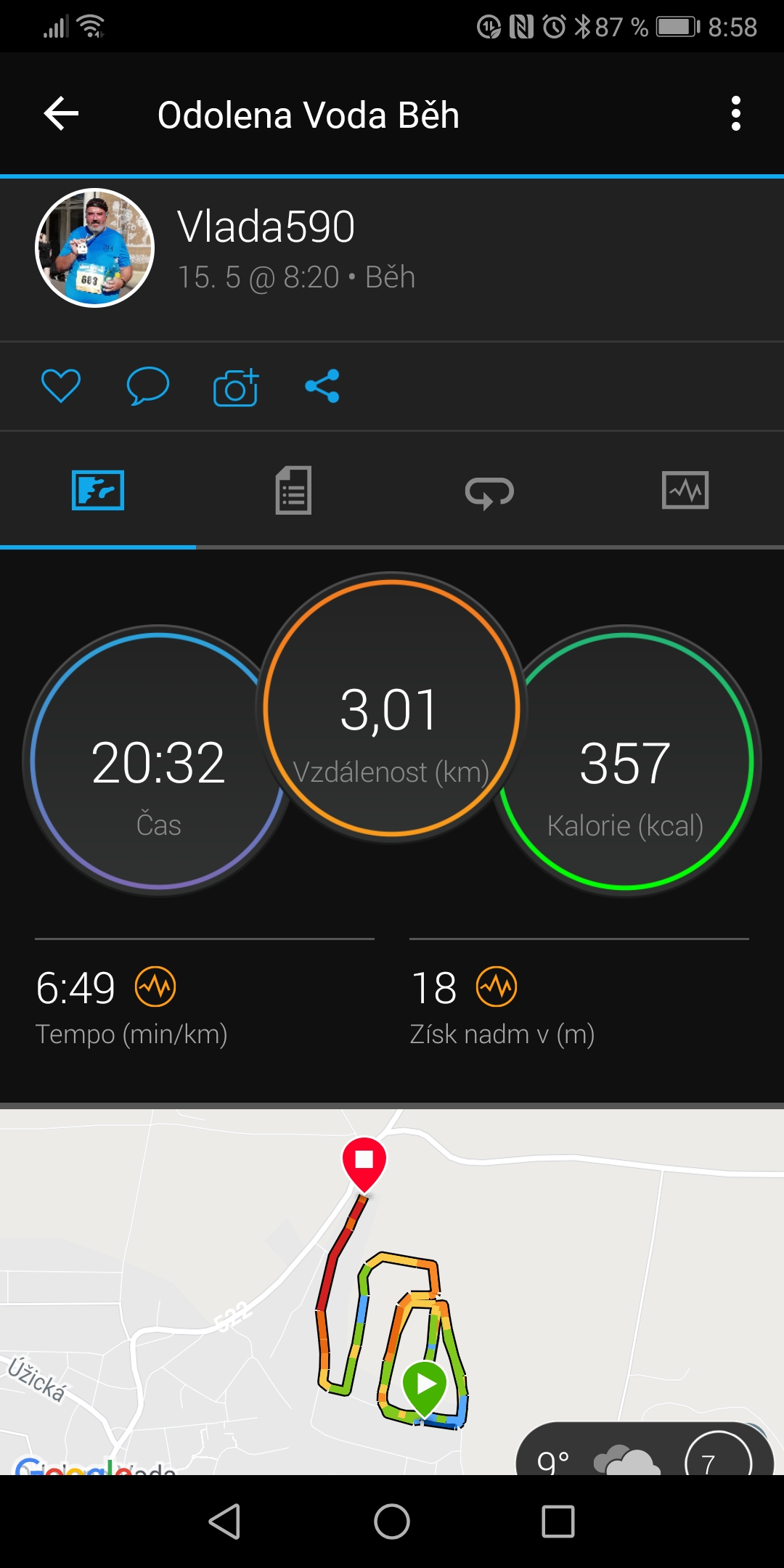Switch to the charts tab

pyautogui.click(x=685, y=490)
